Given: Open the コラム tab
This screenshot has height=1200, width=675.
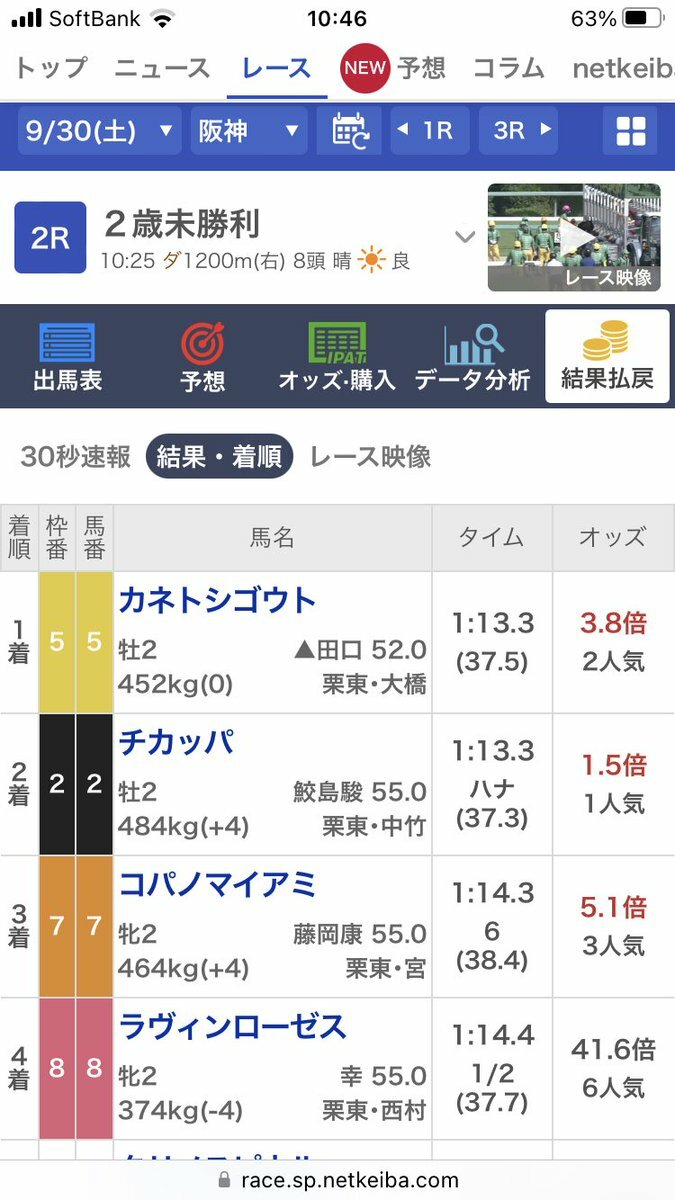Looking at the screenshot, I should click(x=508, y=68).
